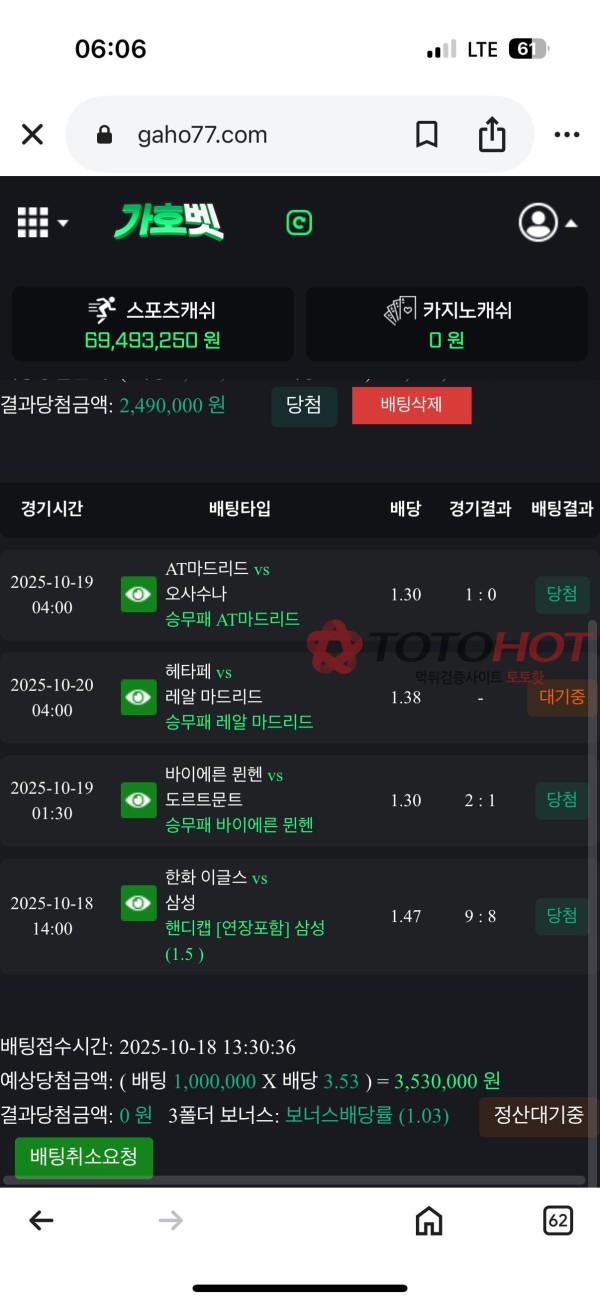Request bet cancellation with 배팅취소요청
The image size is (600, 1304).
point(84,1158)
